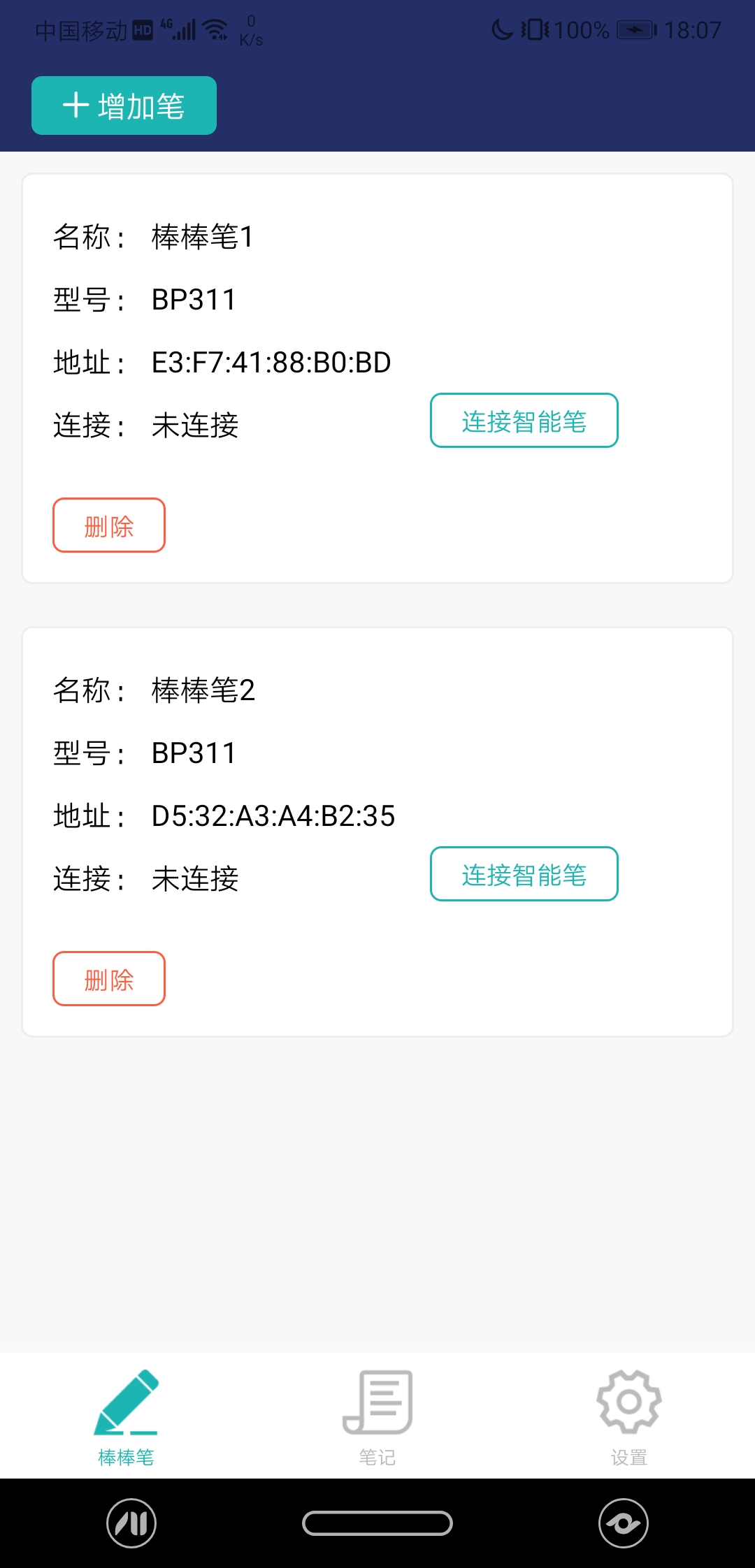Switch to the 笔记 tab
The width and height of the screenshot is (755, 1568).
(377, 1418)
